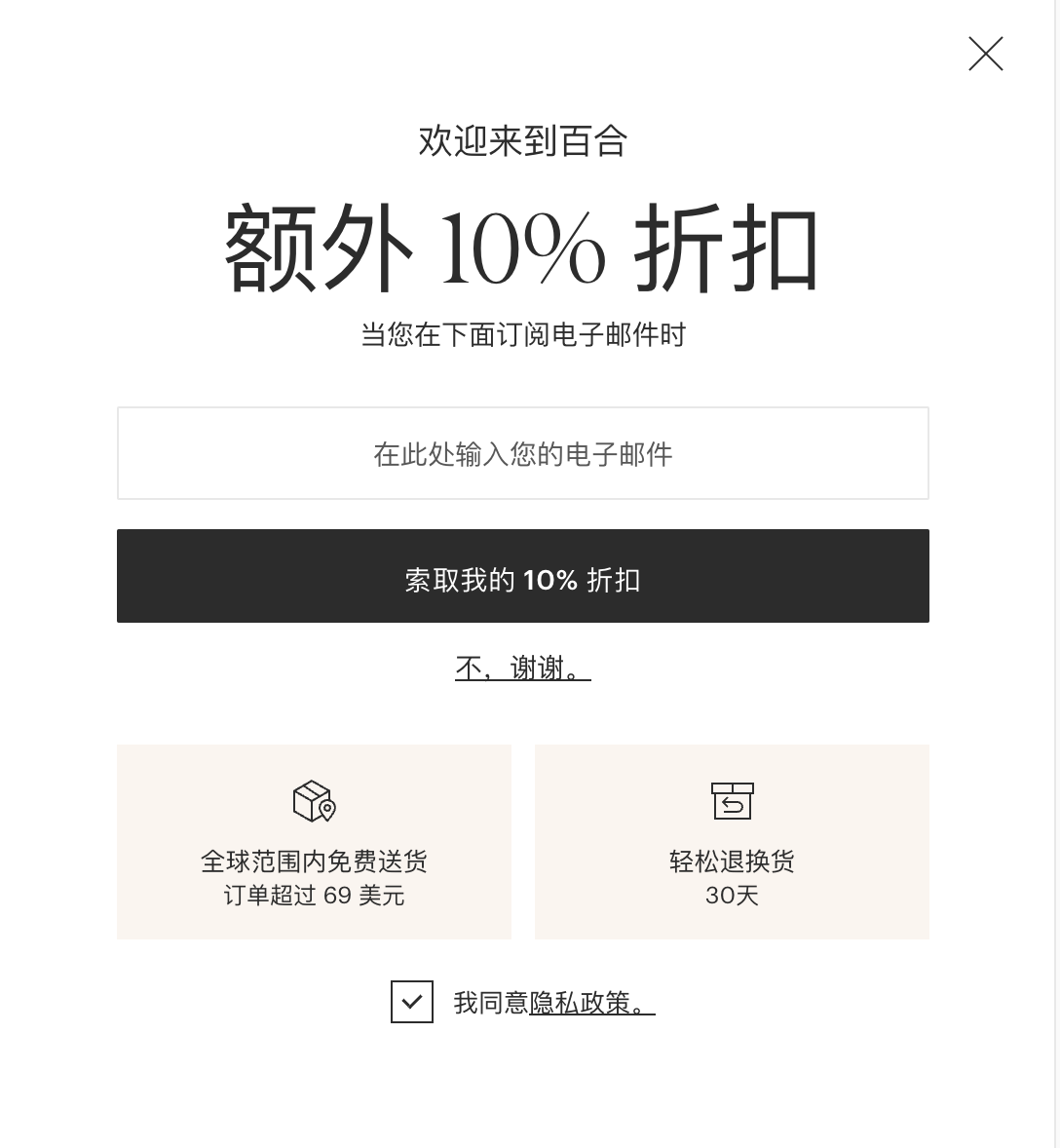This screenshot has height=1148, width=1060.
Task: Decline with the 不，谢谢 link
Action: 522,669
